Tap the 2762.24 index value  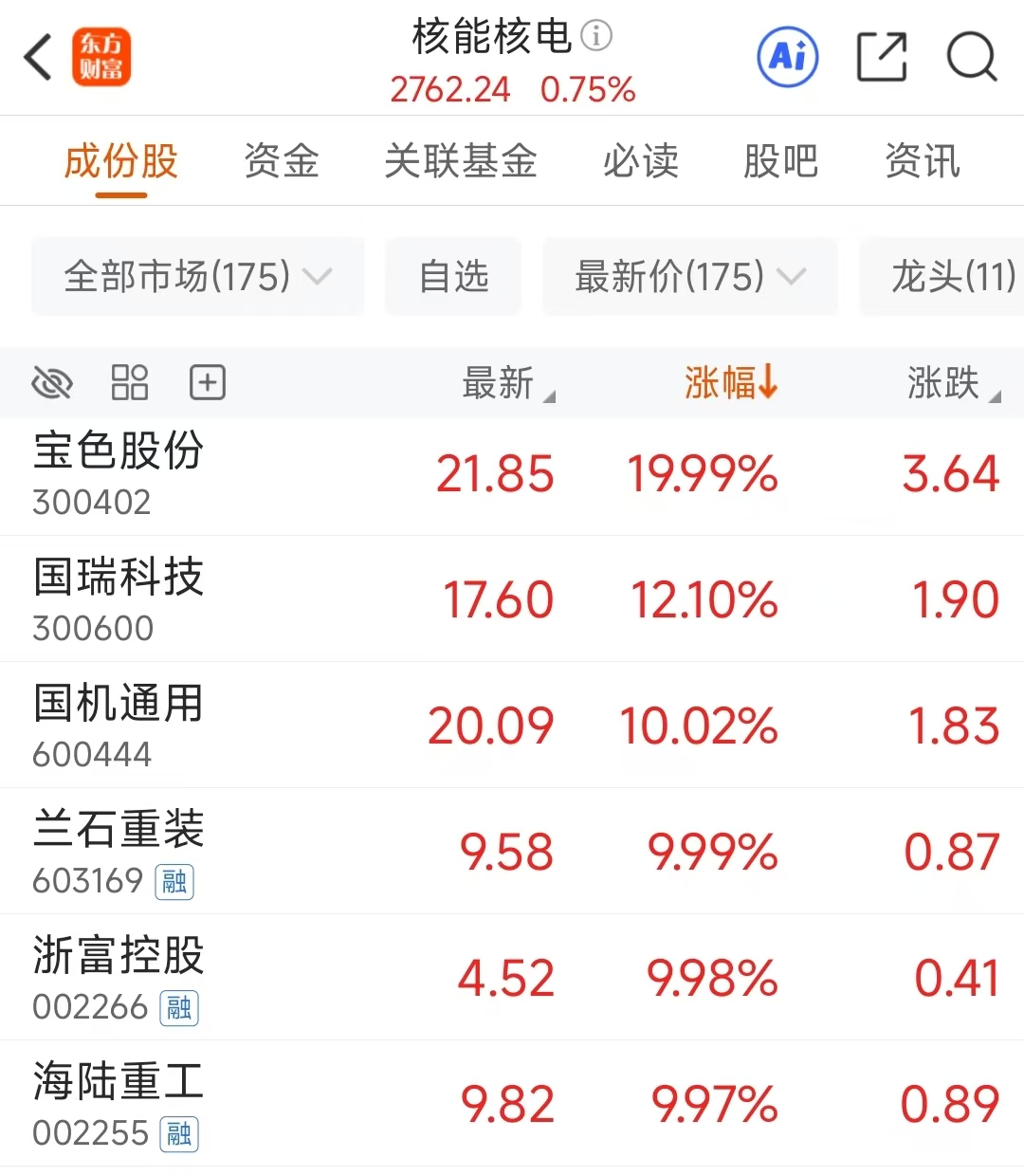450,89
